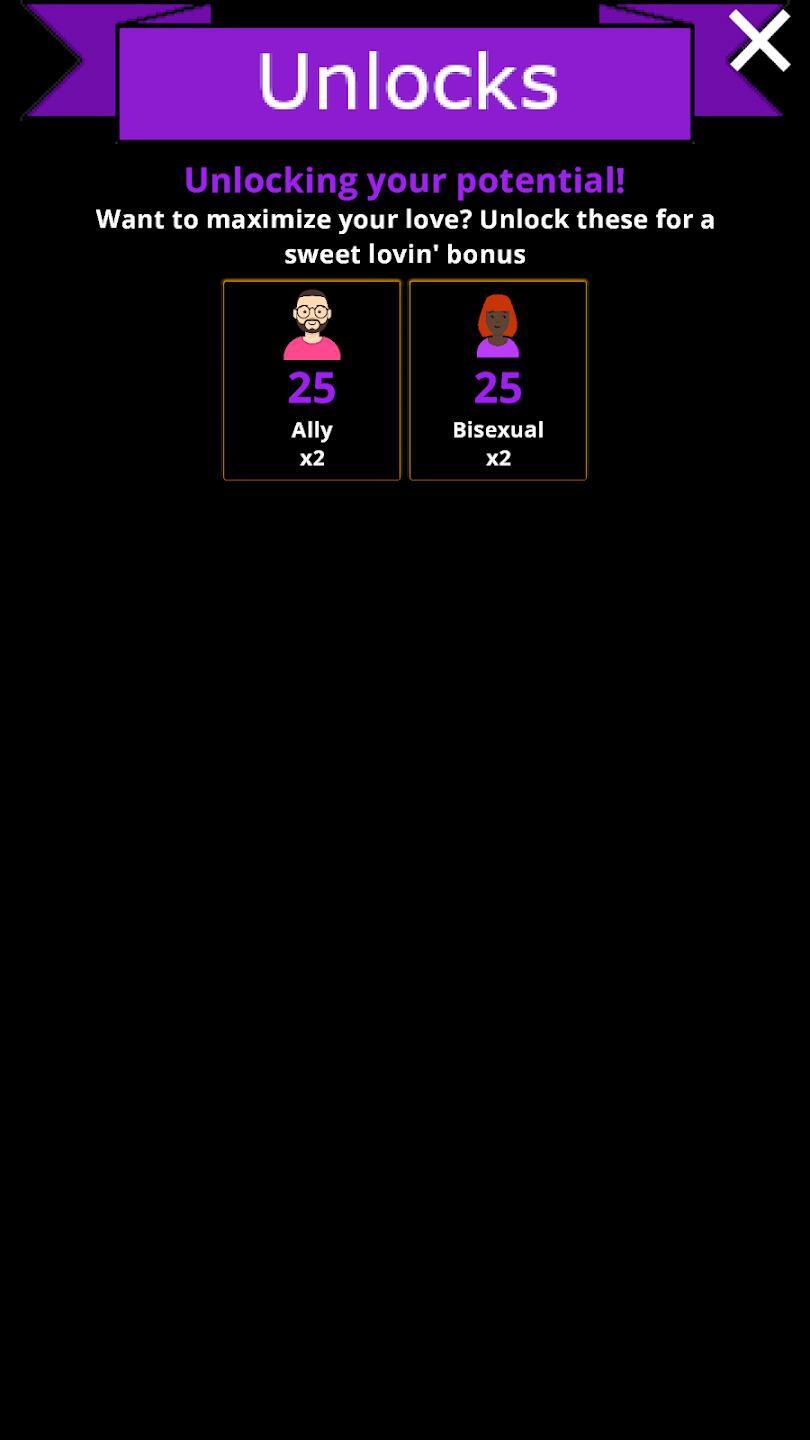Close the Unlocks screen
Image resolution: width=810 pixels, height=1440 pixels.
coord(759,41)
